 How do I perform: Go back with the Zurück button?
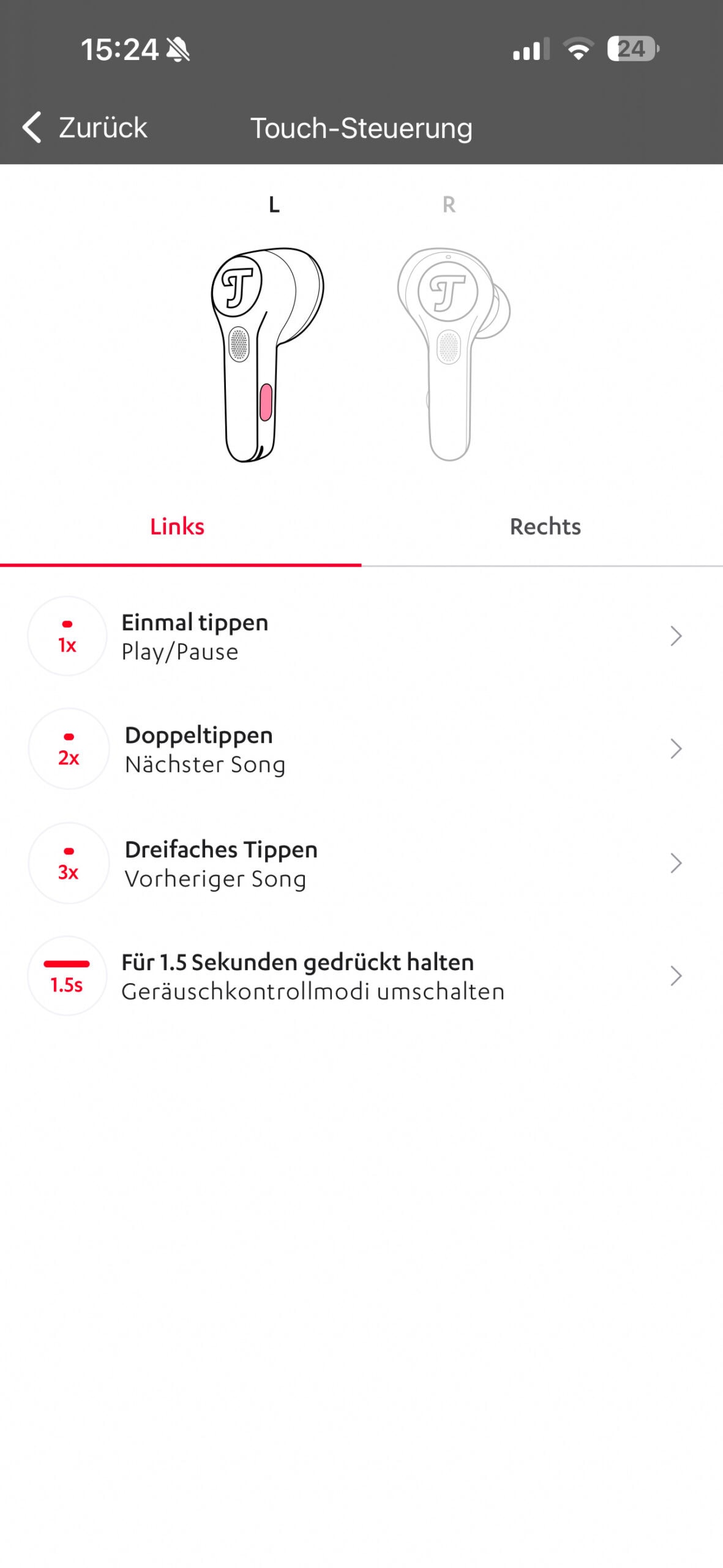coord(86,127)
